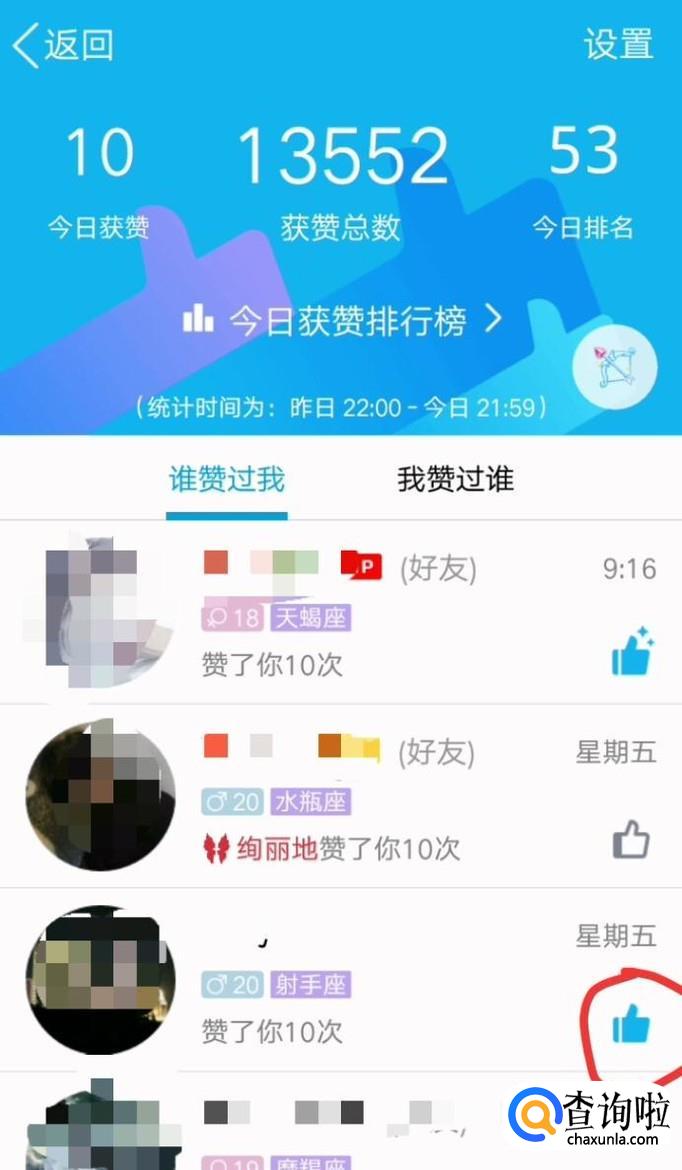The image size is (682, 1170).
Task: Switch to 谁赞过我 tab
Action: (227, 479)
